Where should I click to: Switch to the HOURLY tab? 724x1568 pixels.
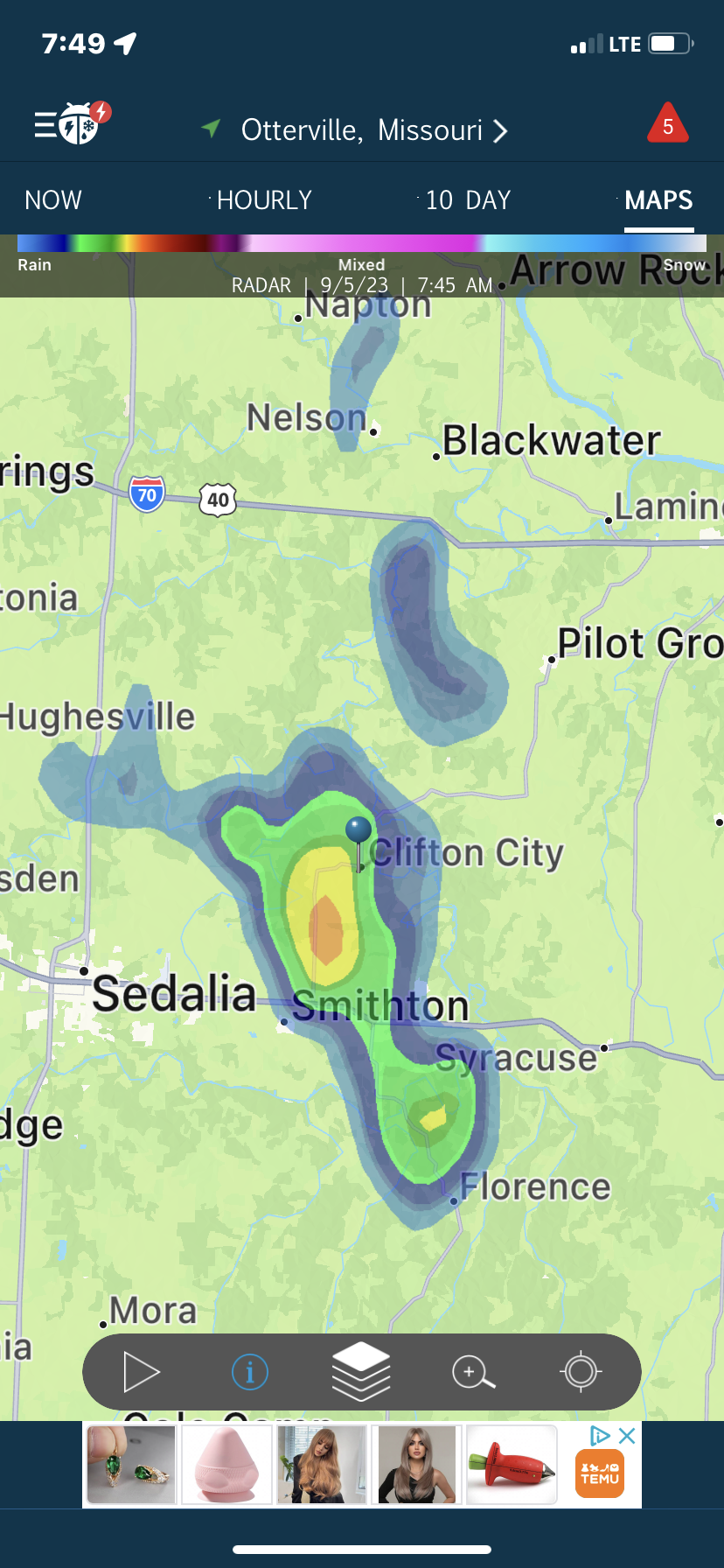[x=264, y=200]
